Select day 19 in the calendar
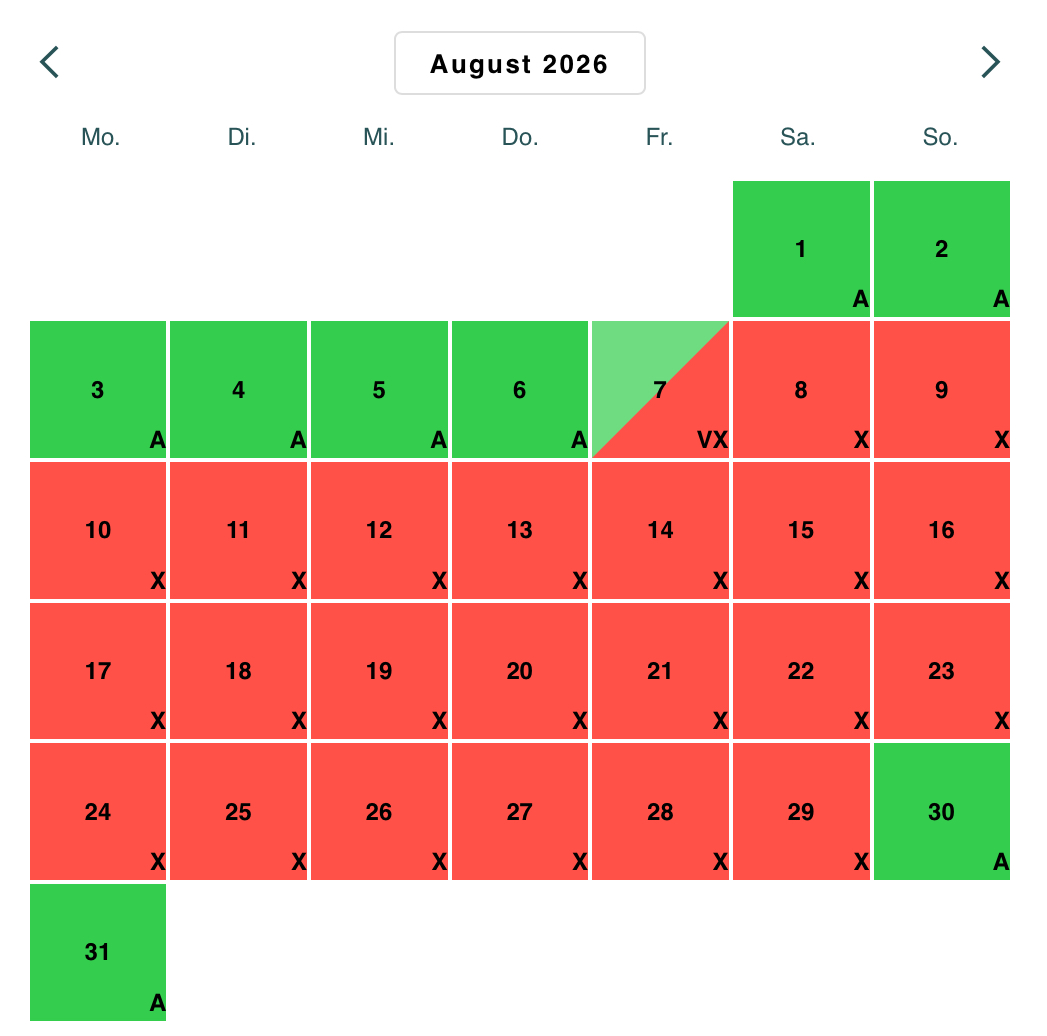This screenshot has width=1047, height=1036. point(379,671)
